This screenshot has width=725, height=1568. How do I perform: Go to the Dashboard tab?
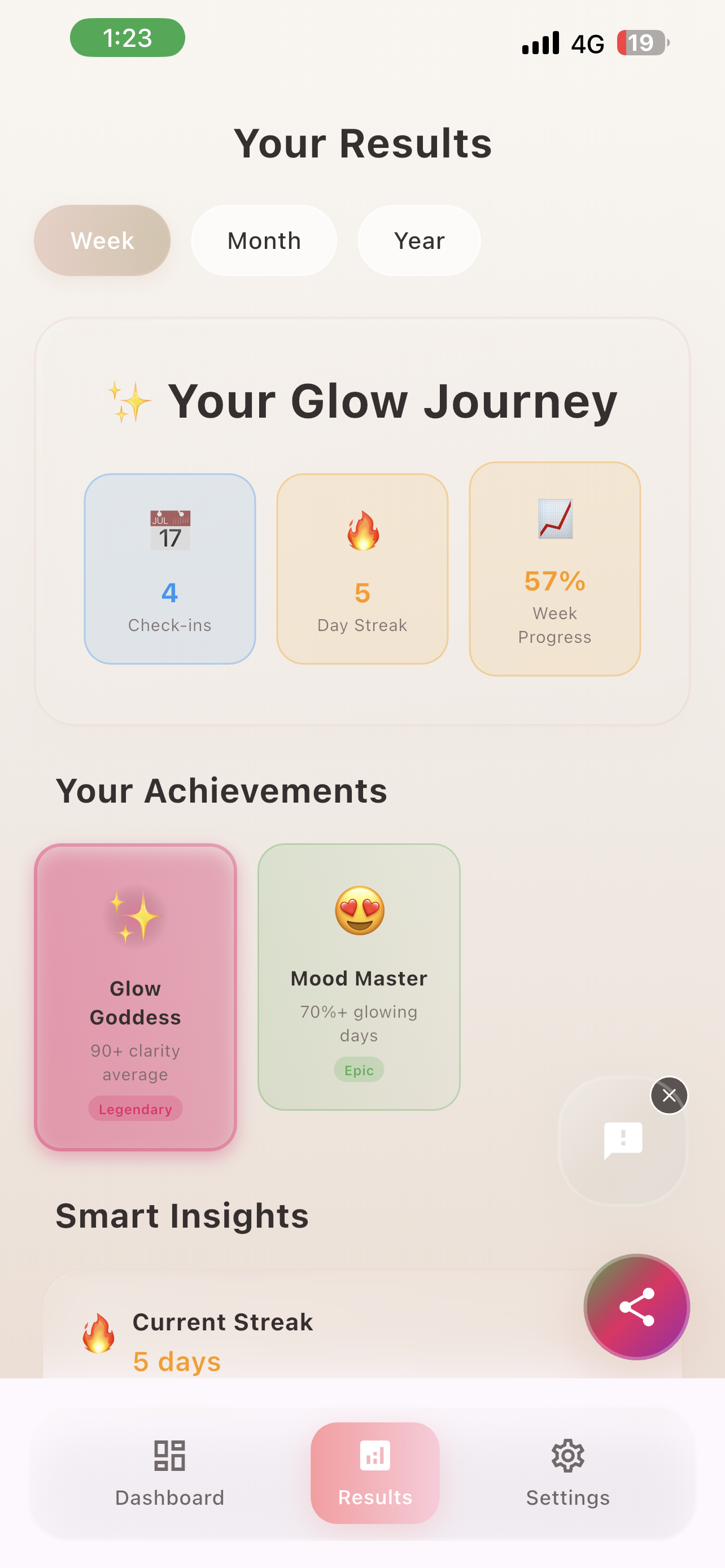coord(170,1473)
